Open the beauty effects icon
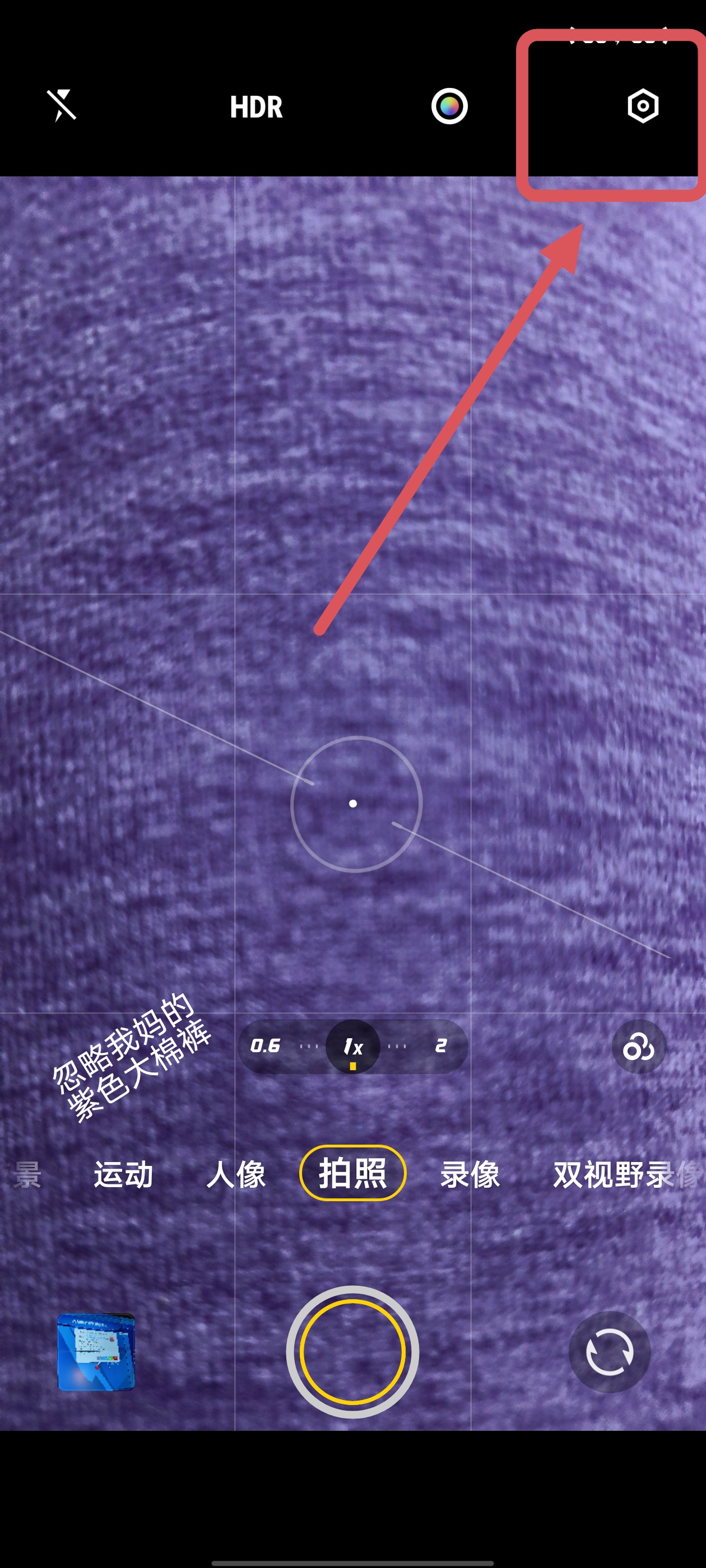 [x=638, y=1047]
